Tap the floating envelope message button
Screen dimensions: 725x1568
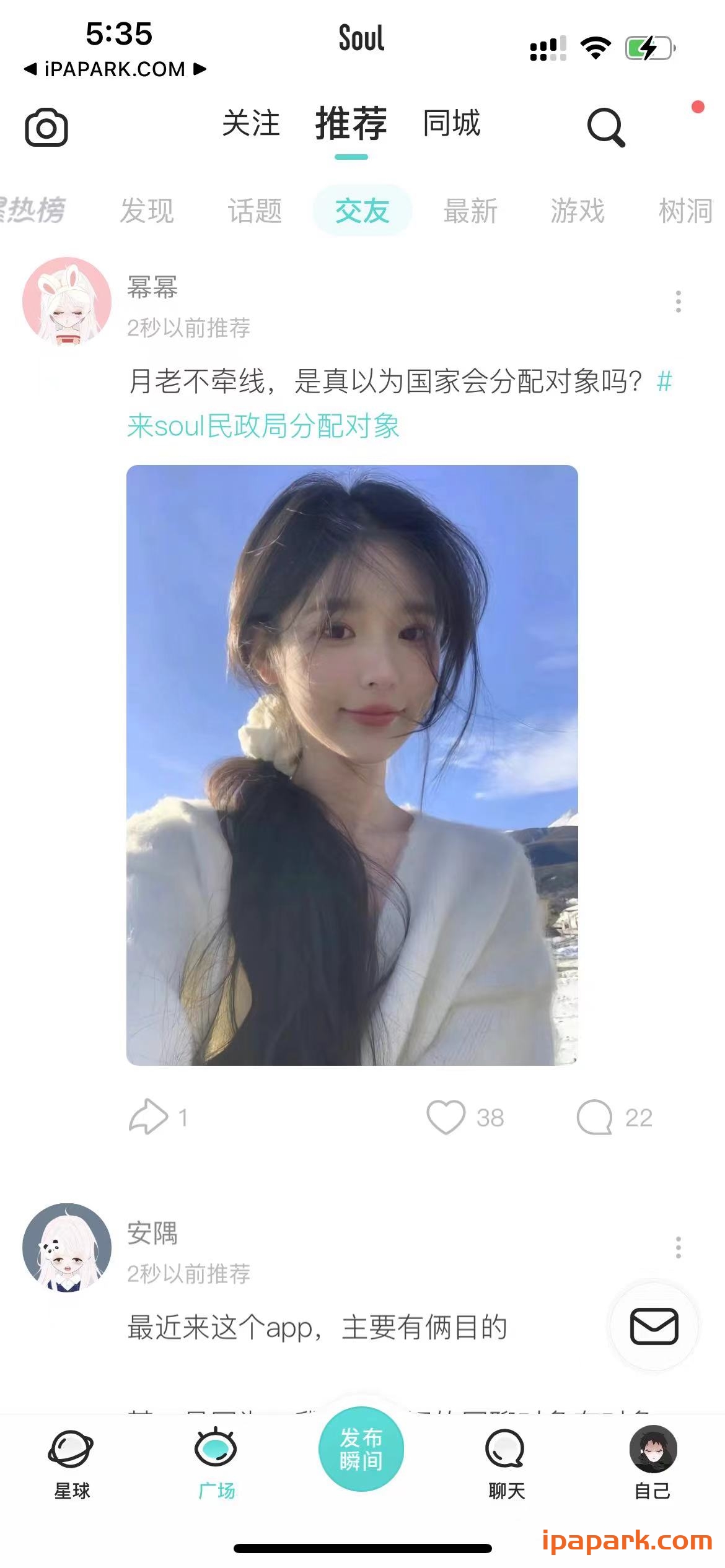click(654, 1326)
